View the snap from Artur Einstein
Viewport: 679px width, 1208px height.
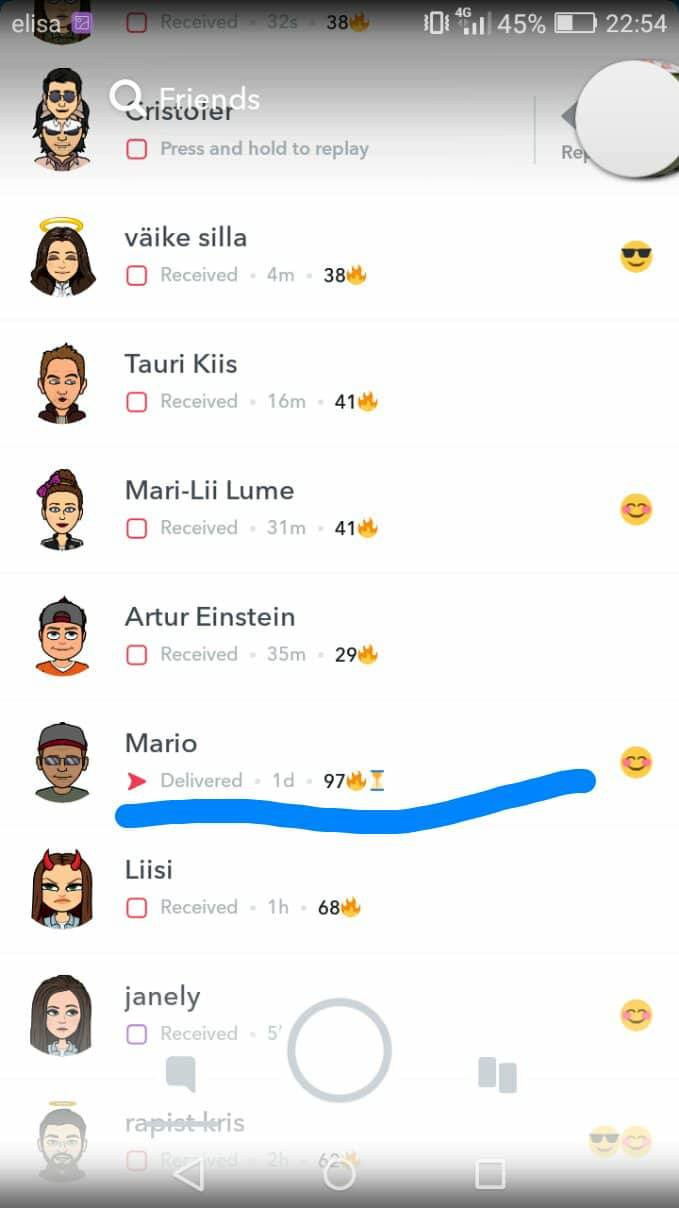[339, 636]
